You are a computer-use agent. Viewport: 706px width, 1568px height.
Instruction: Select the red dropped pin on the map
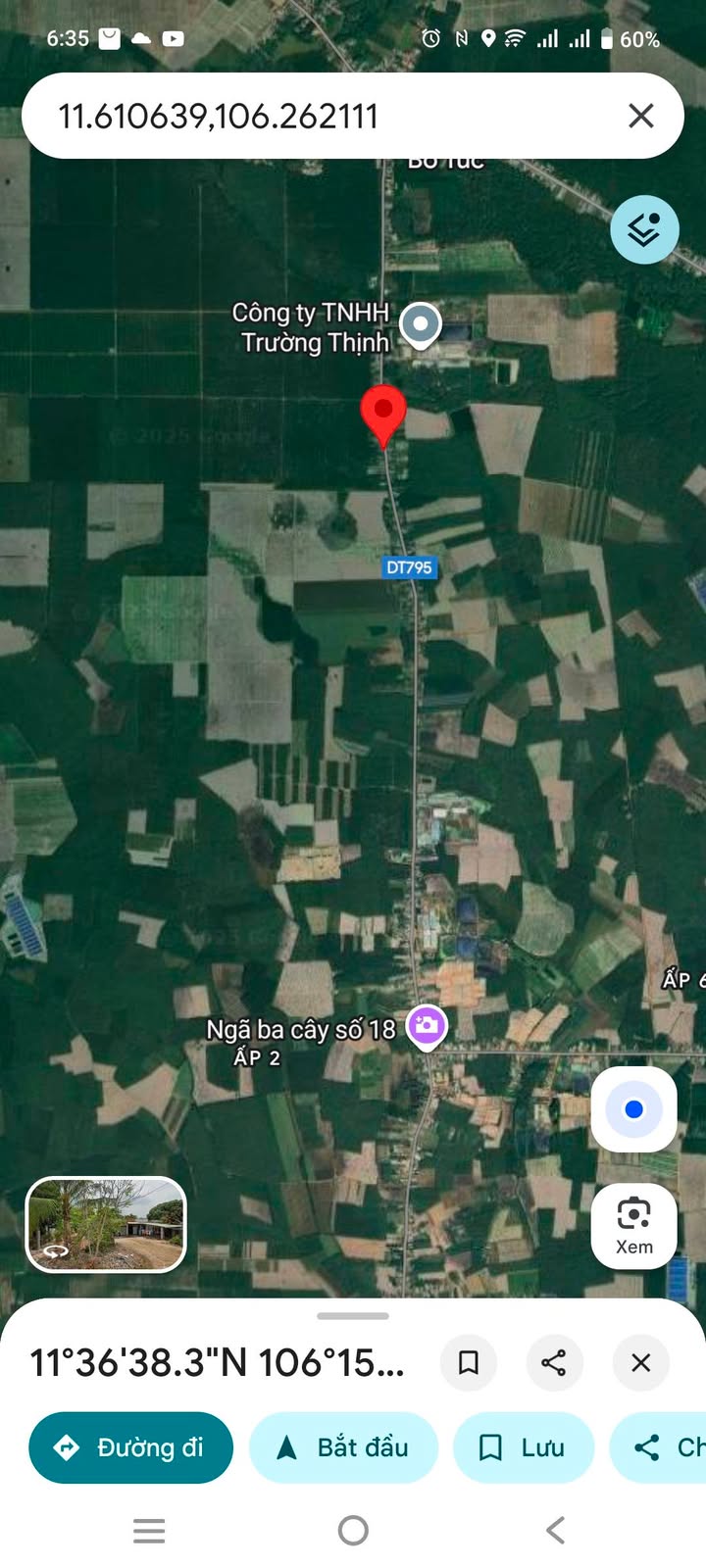pos(383,412)
